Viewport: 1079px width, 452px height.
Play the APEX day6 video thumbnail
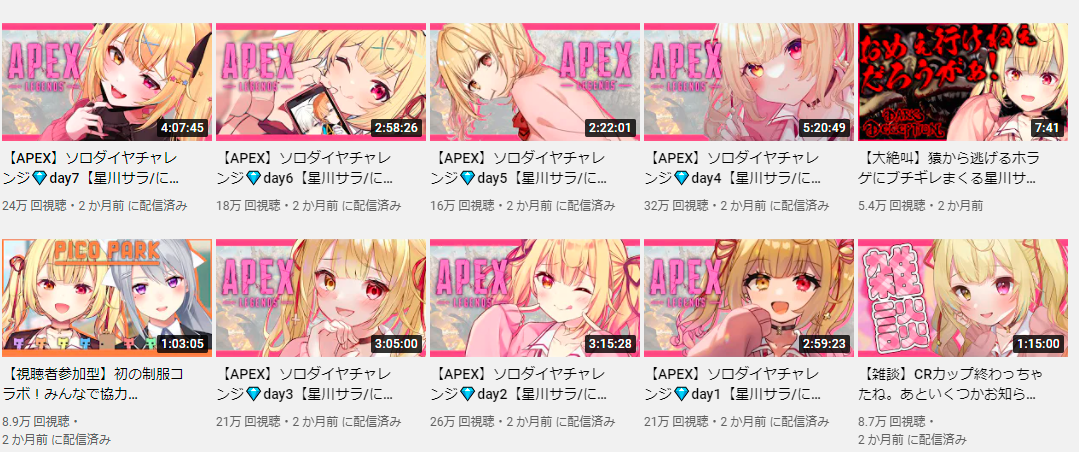[x=320, y=82]
